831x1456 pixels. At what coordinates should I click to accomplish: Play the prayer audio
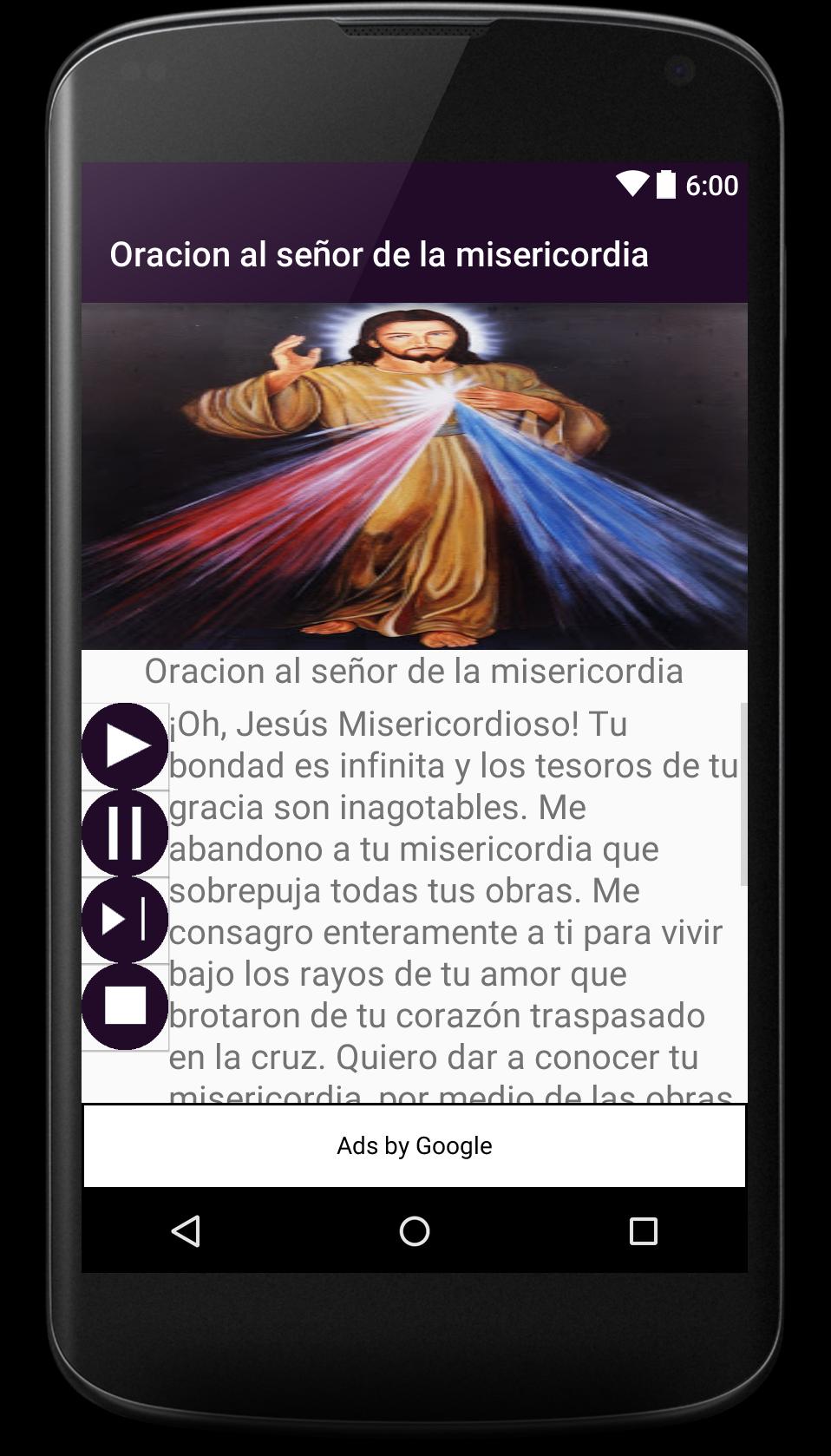tap(125, 746)
